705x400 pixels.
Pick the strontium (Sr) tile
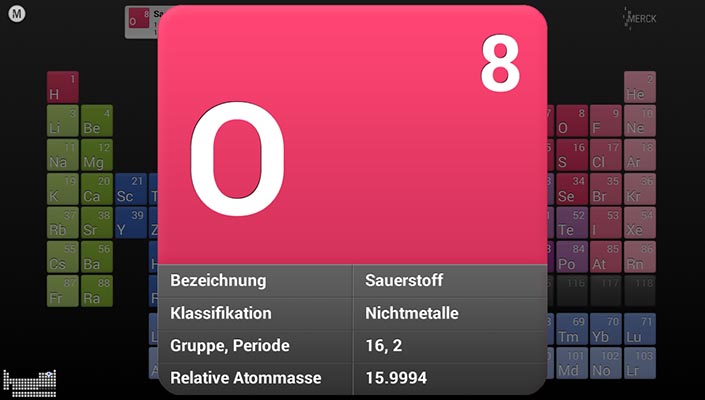(x=96, y=223)
